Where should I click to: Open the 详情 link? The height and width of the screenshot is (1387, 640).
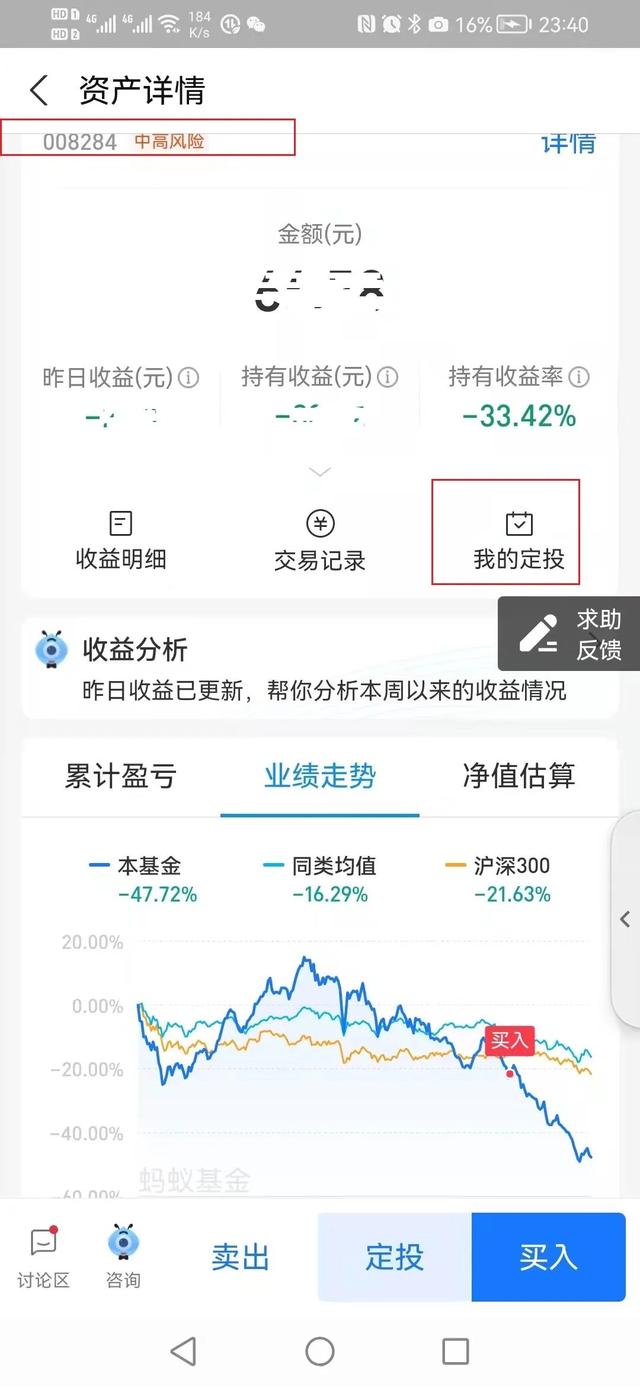568,143
